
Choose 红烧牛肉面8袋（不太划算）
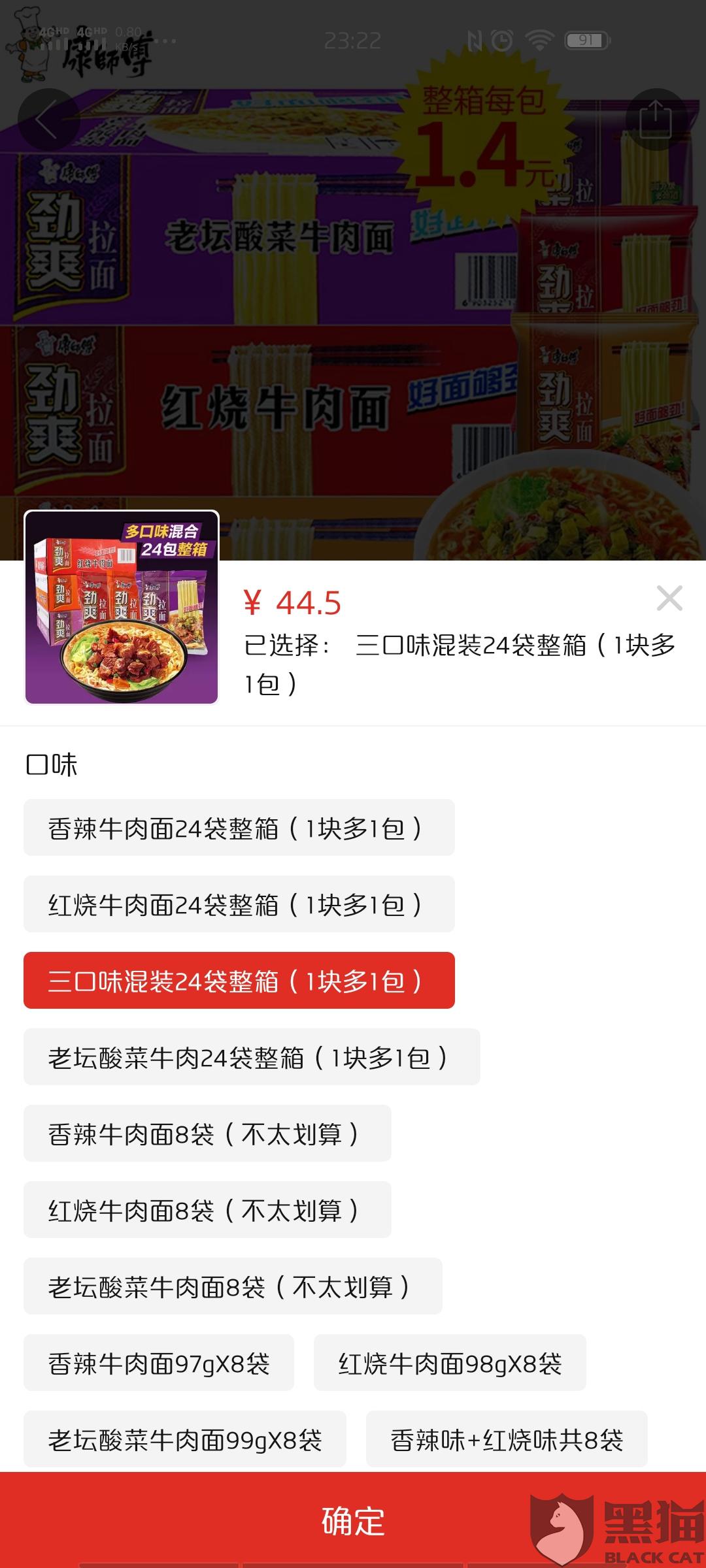pyautogui.click(x=207, y=1210)
